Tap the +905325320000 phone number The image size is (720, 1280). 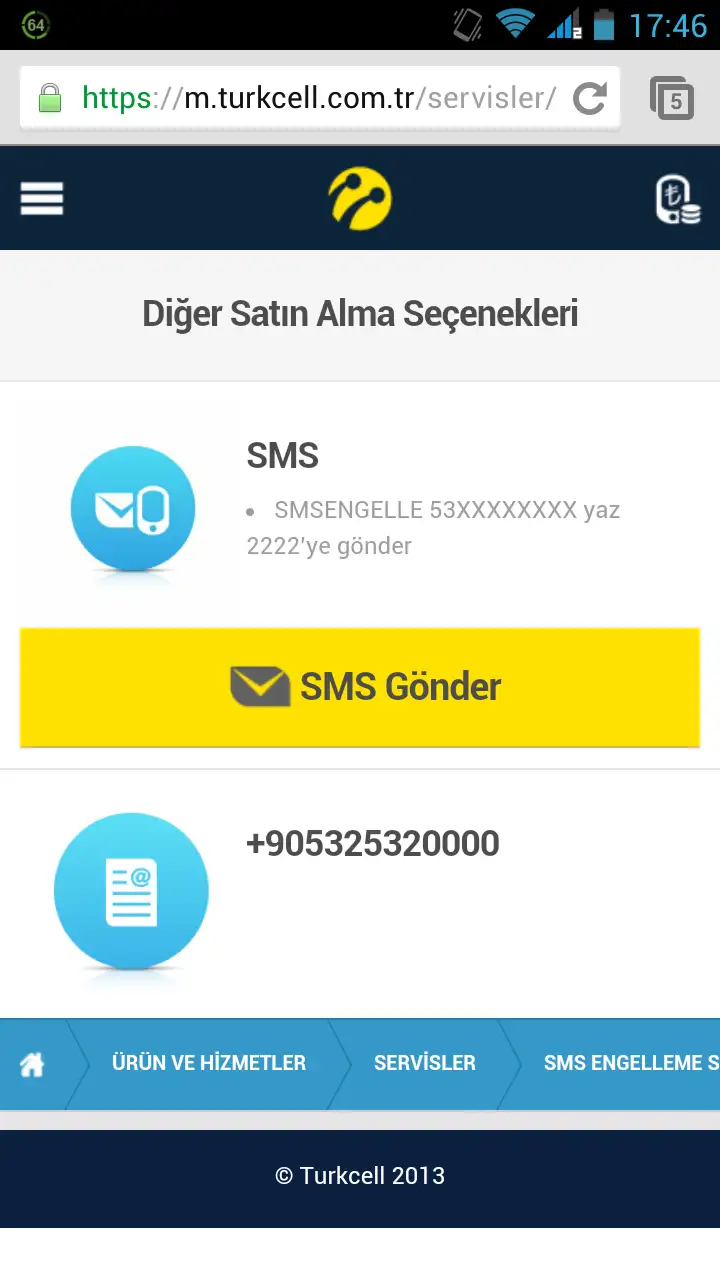[372, 844]
